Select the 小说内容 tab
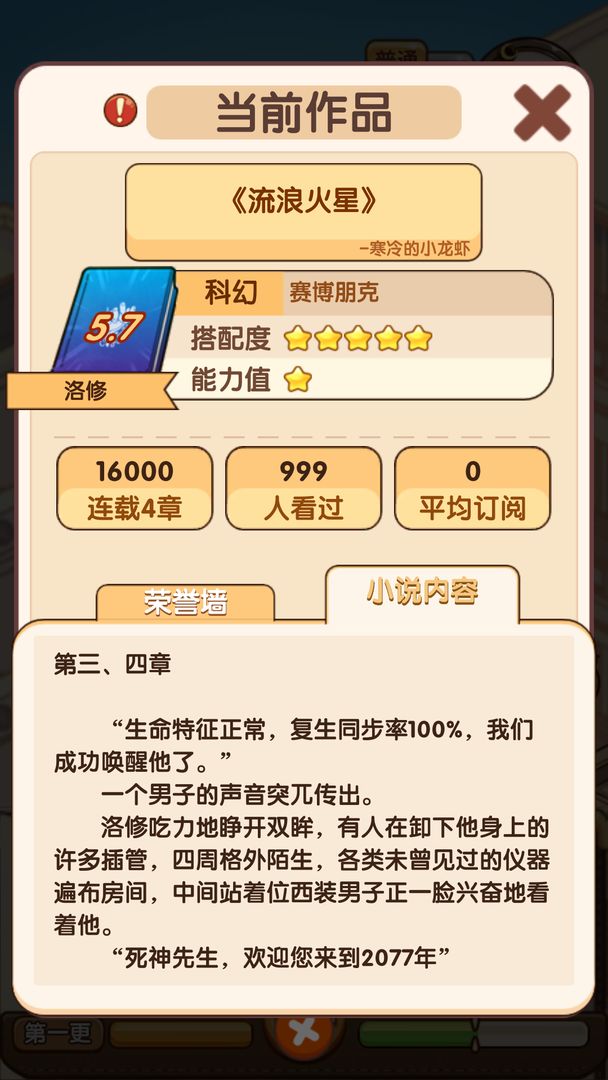This screenshot has height=1080, width=608. coord(422,593)
